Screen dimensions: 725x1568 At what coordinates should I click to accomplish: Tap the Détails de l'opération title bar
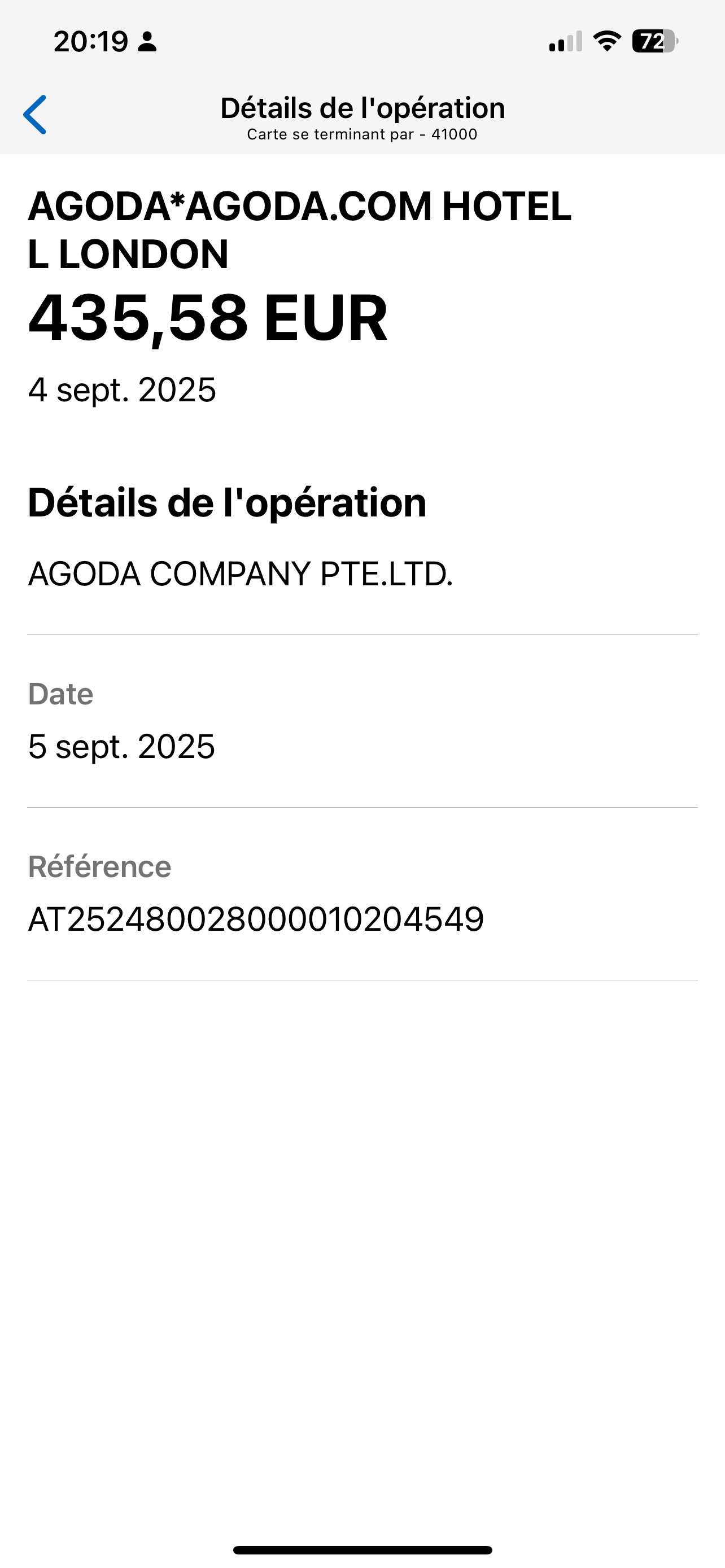pyautogui.click(x=362, y=108)
